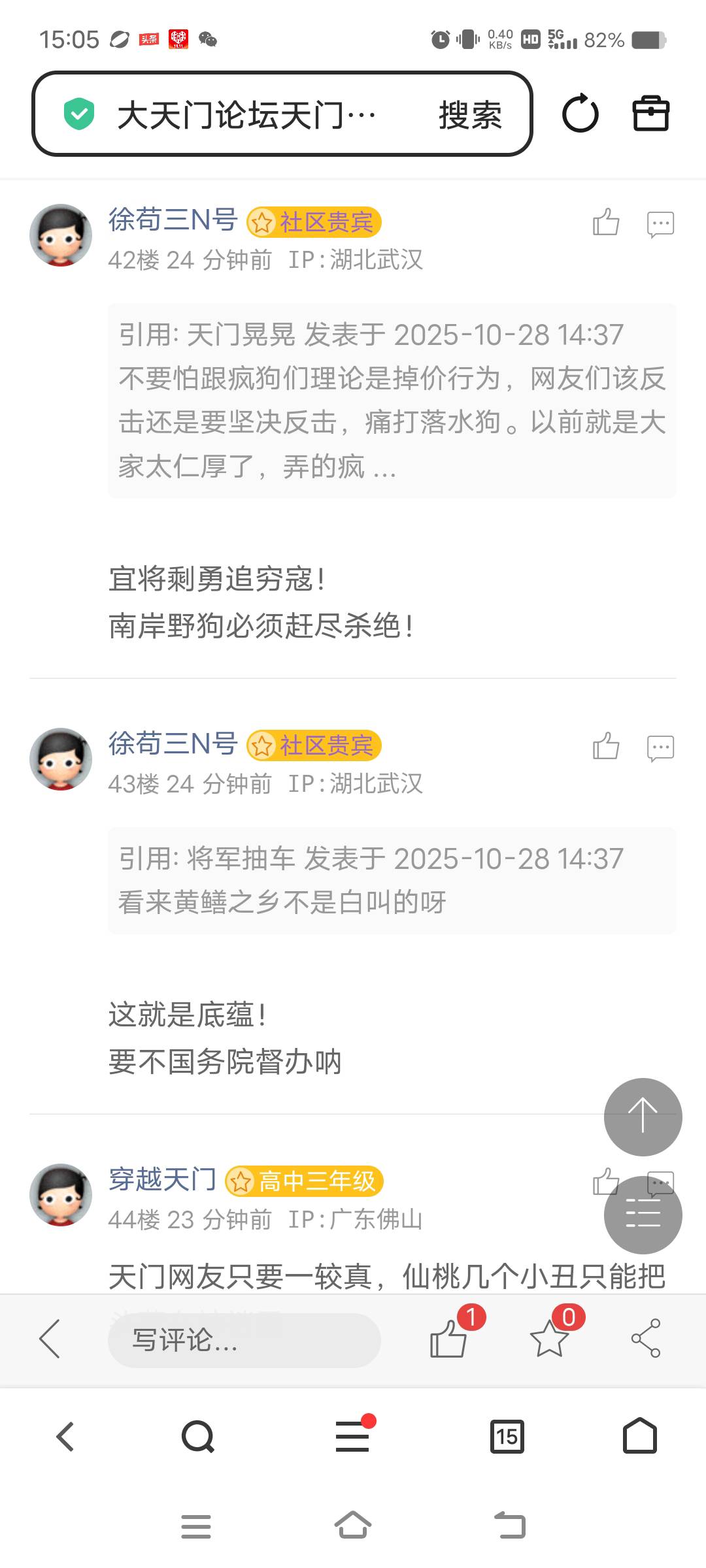Tap the search button in the address bar
Image resolution: width=706 pixels, height=1568 pixels.
tap(470, 116)
